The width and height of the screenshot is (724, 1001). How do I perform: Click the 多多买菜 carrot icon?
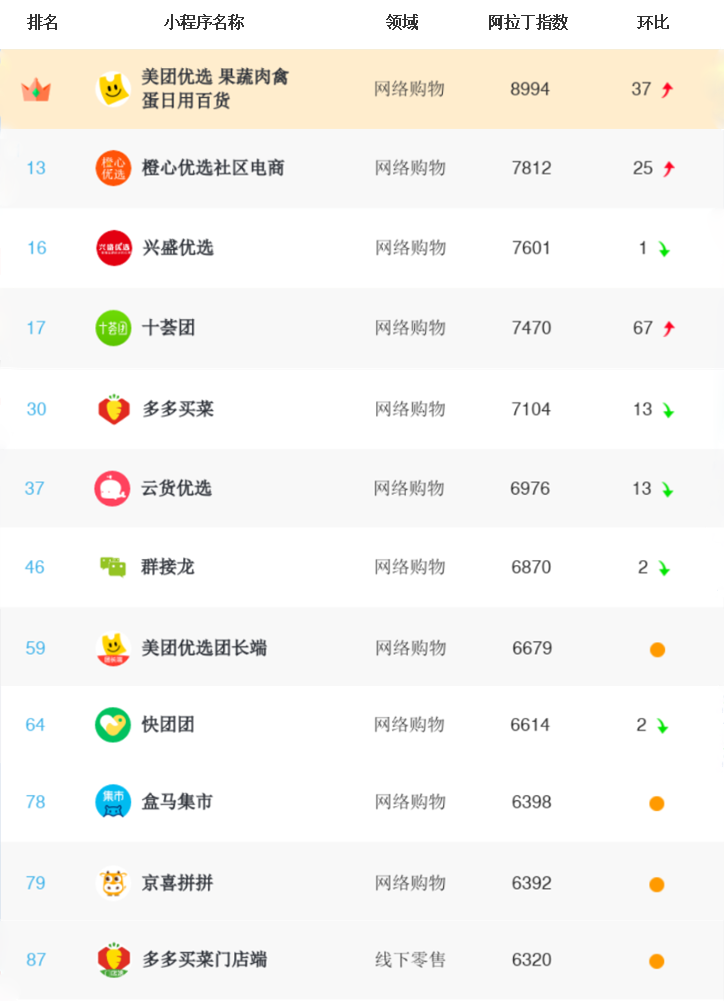coord(113,409)
